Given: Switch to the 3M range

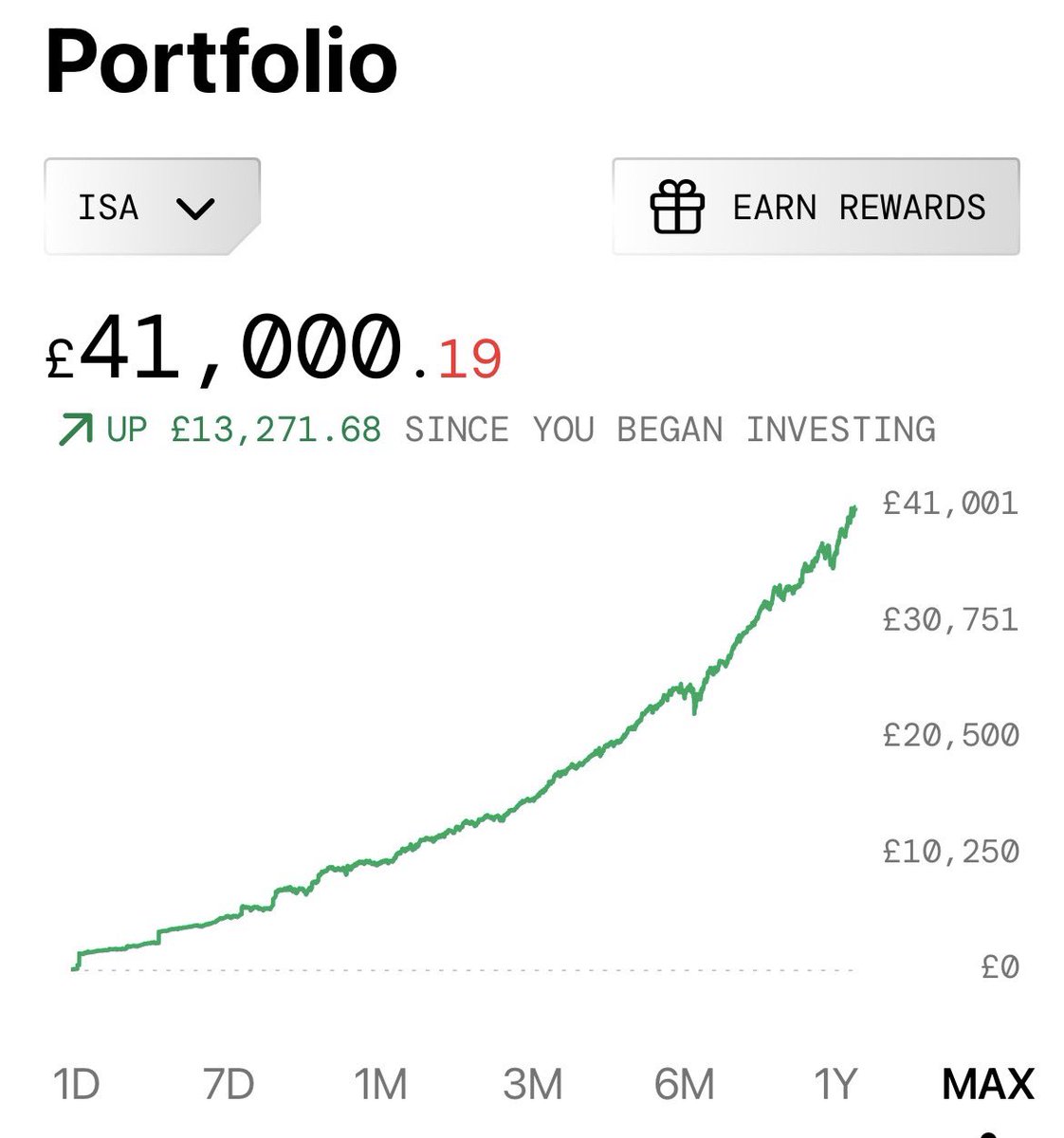Looking at the screenshot, I should pyautogui.click(x=532, y=1083).
